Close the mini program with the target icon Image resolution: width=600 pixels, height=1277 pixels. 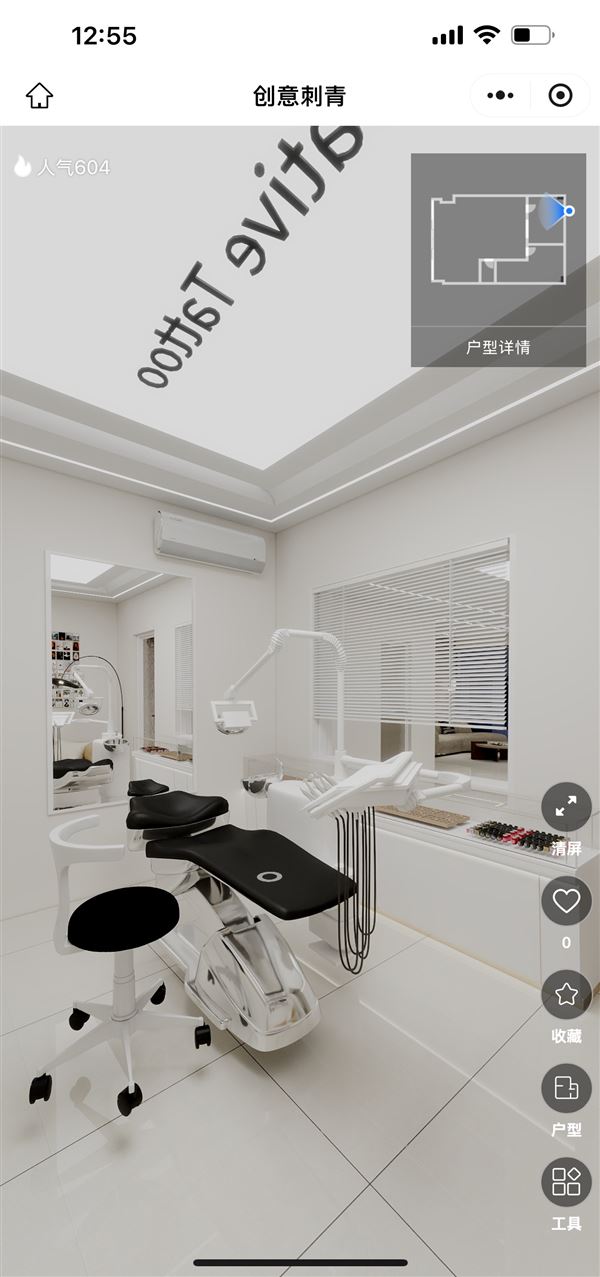(x=561, y=96)
